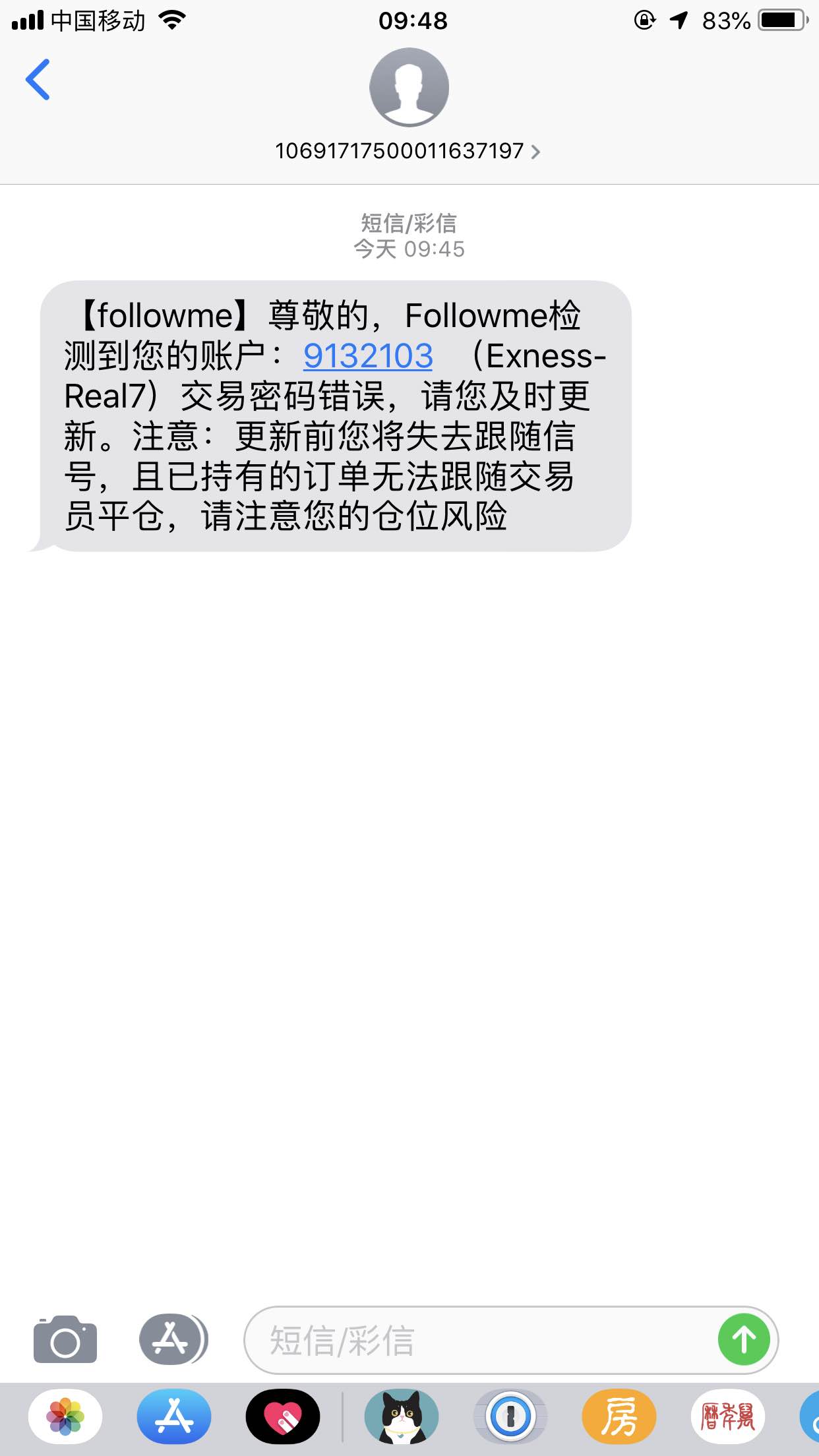Screen dimensions: 819x1456
Task: Open the orange 房 app in drawer
Action: (x=619, y=1416)
